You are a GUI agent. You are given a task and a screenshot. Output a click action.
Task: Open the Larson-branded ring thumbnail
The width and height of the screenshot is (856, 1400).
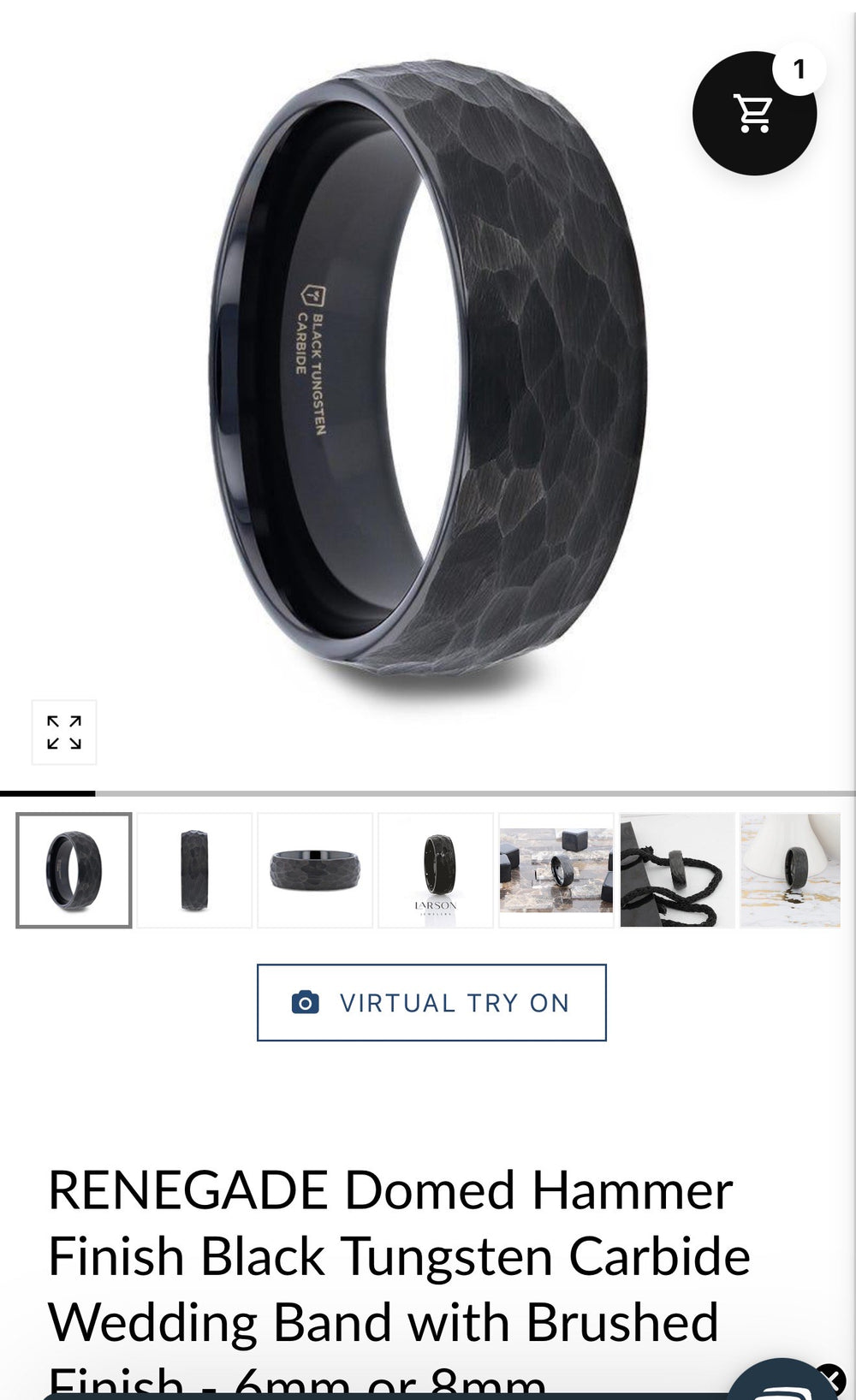436,870
